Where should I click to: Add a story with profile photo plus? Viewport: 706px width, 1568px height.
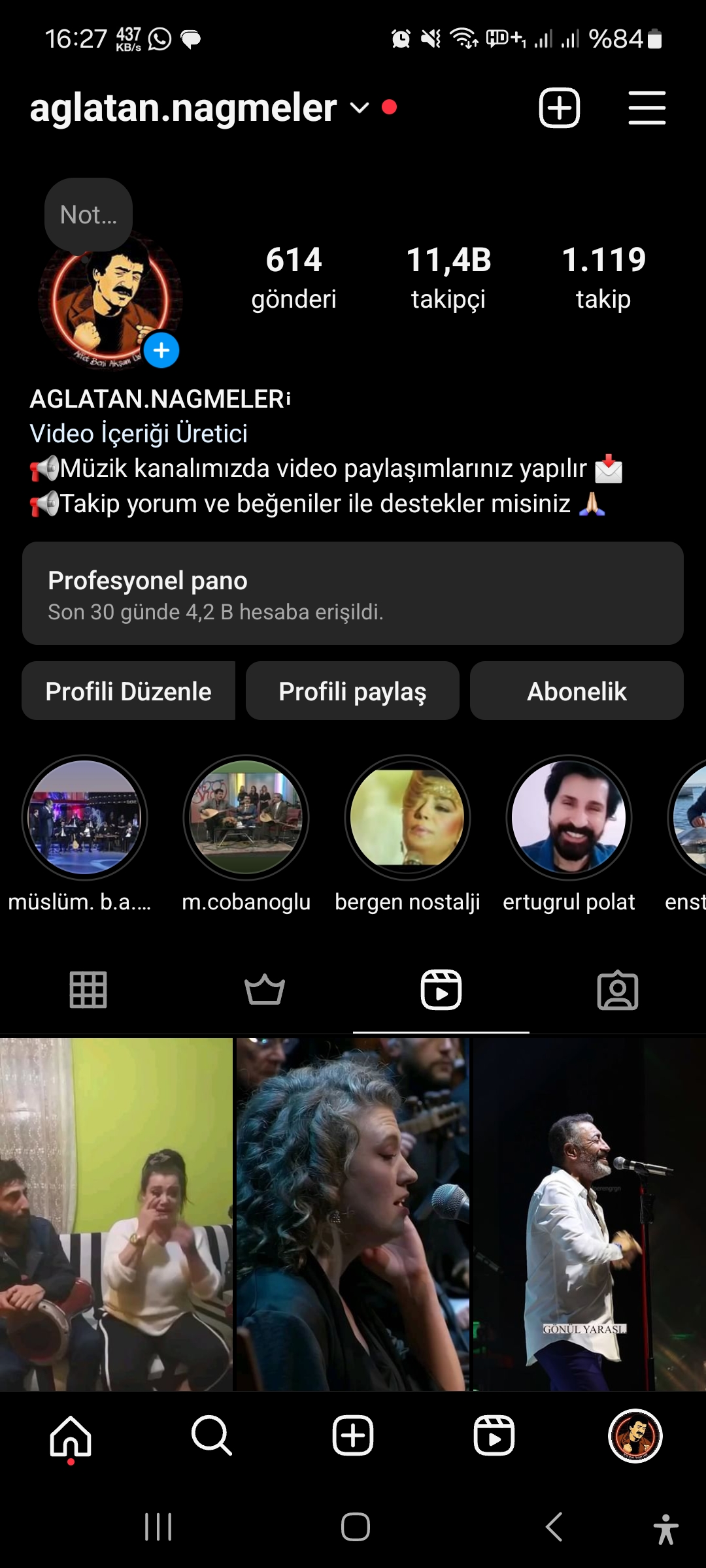161,351
